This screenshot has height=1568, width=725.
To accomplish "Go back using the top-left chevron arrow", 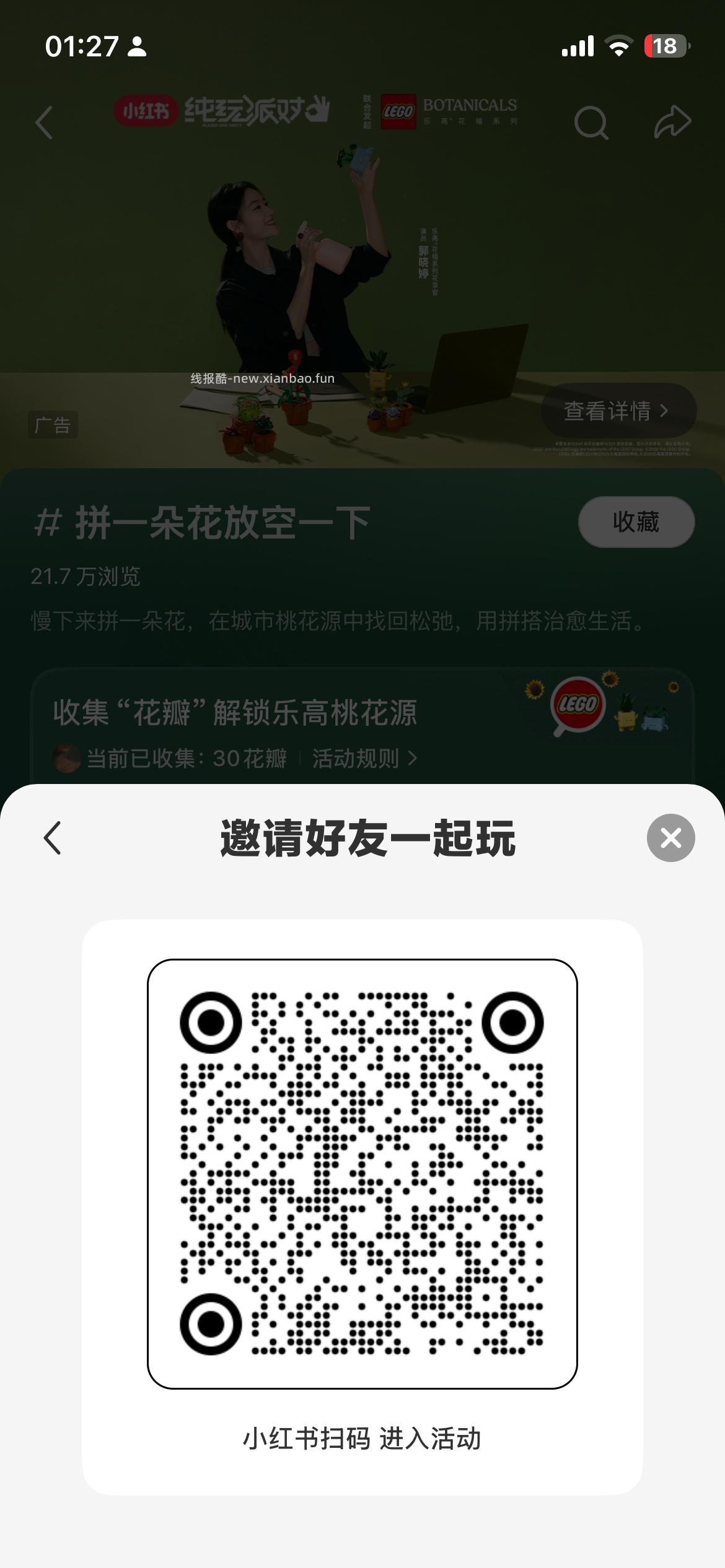I will pyautogui.click(x=43, y=123).
